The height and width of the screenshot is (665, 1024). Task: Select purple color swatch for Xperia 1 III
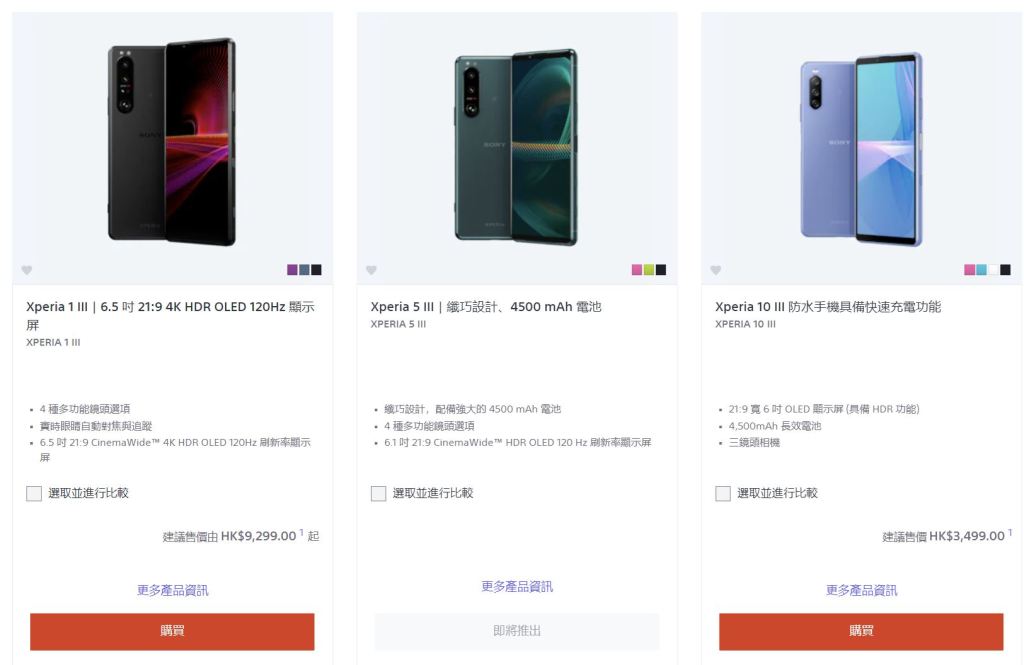[293, 270]
